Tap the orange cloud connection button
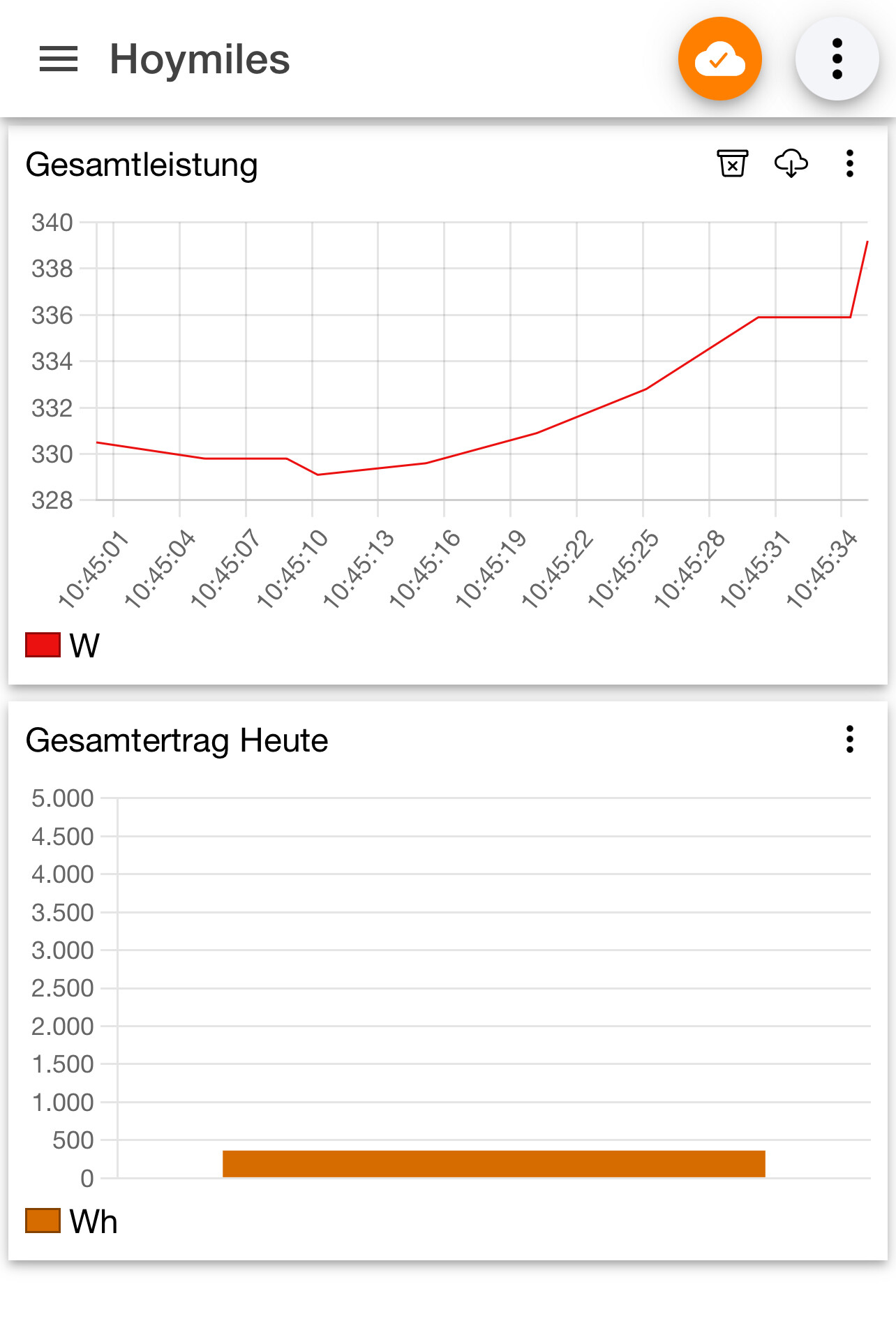The image size is (896, 1328). (719, 59)
